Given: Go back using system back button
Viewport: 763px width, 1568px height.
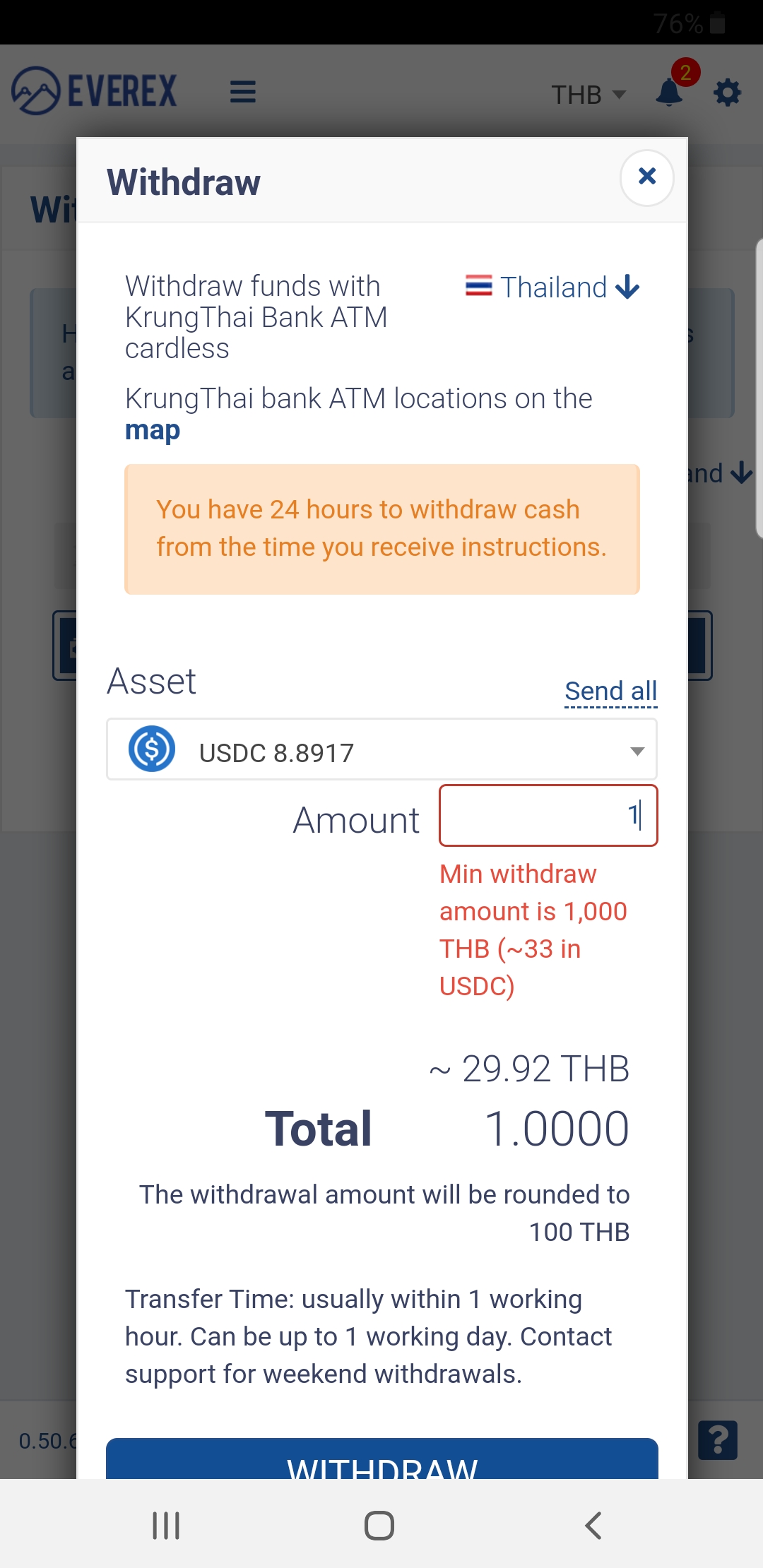Looking at the screenshot, I should point(593,1526).
